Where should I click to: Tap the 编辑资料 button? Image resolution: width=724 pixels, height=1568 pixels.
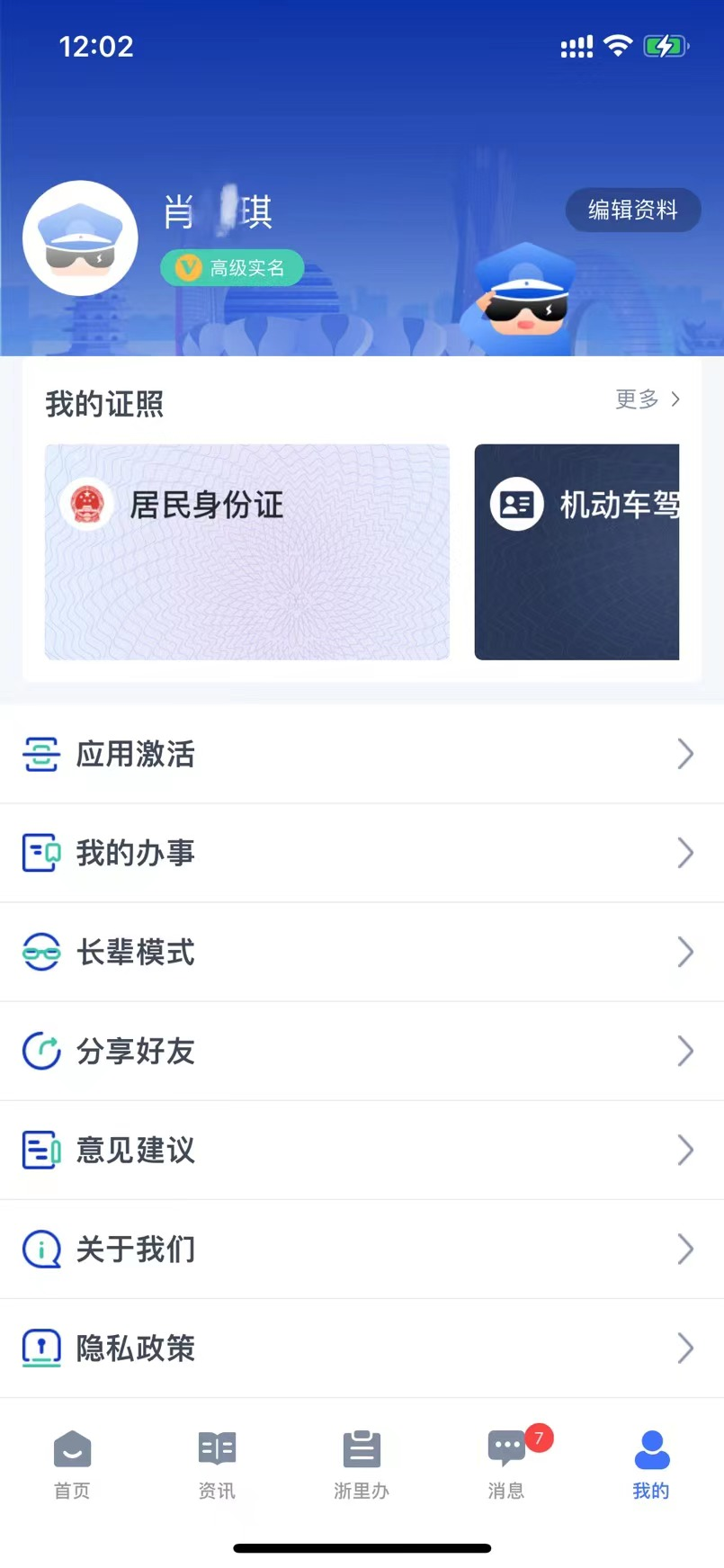pos(632,211)
